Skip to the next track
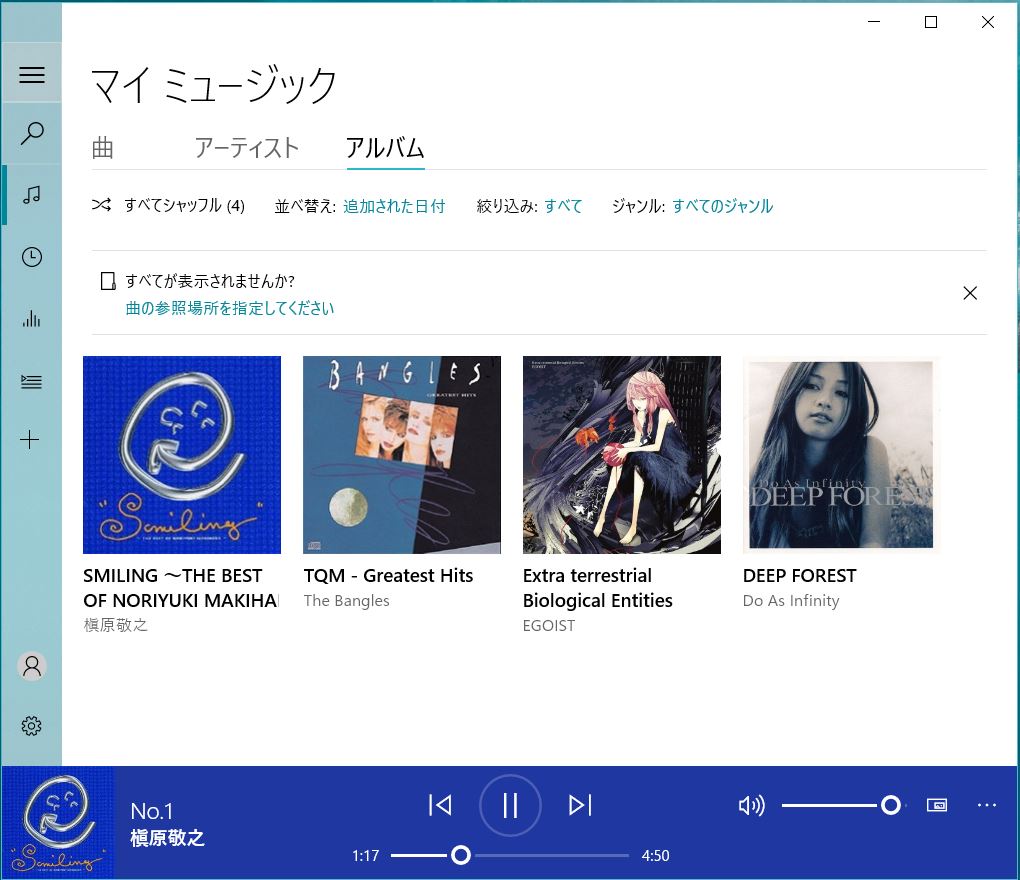The image size is (1020, 880). tap(580, 805)
